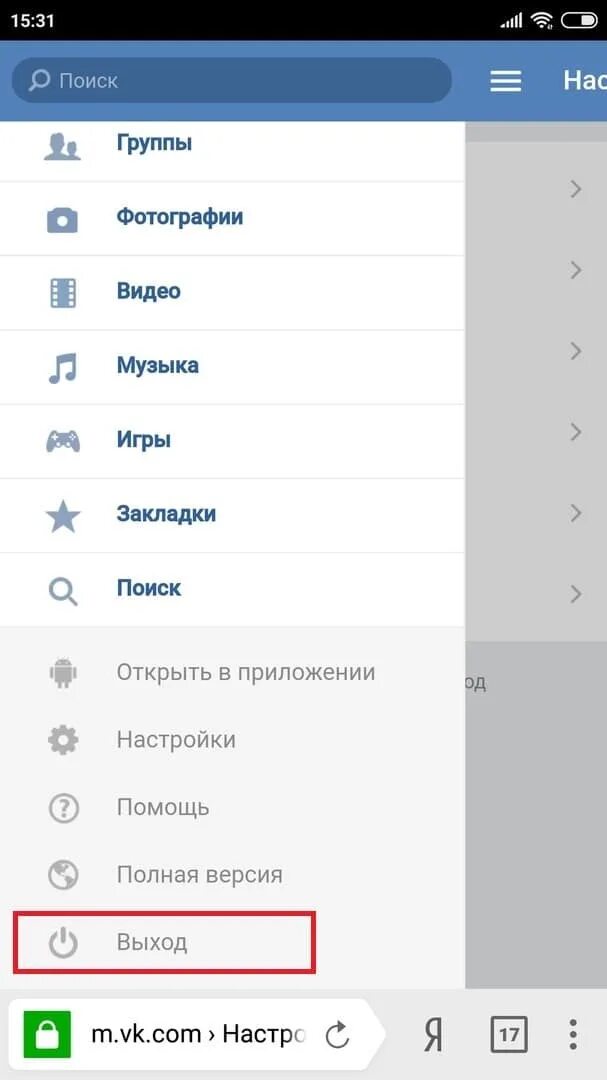Select the Поиск menu item with magnifier

coord(149,588)
